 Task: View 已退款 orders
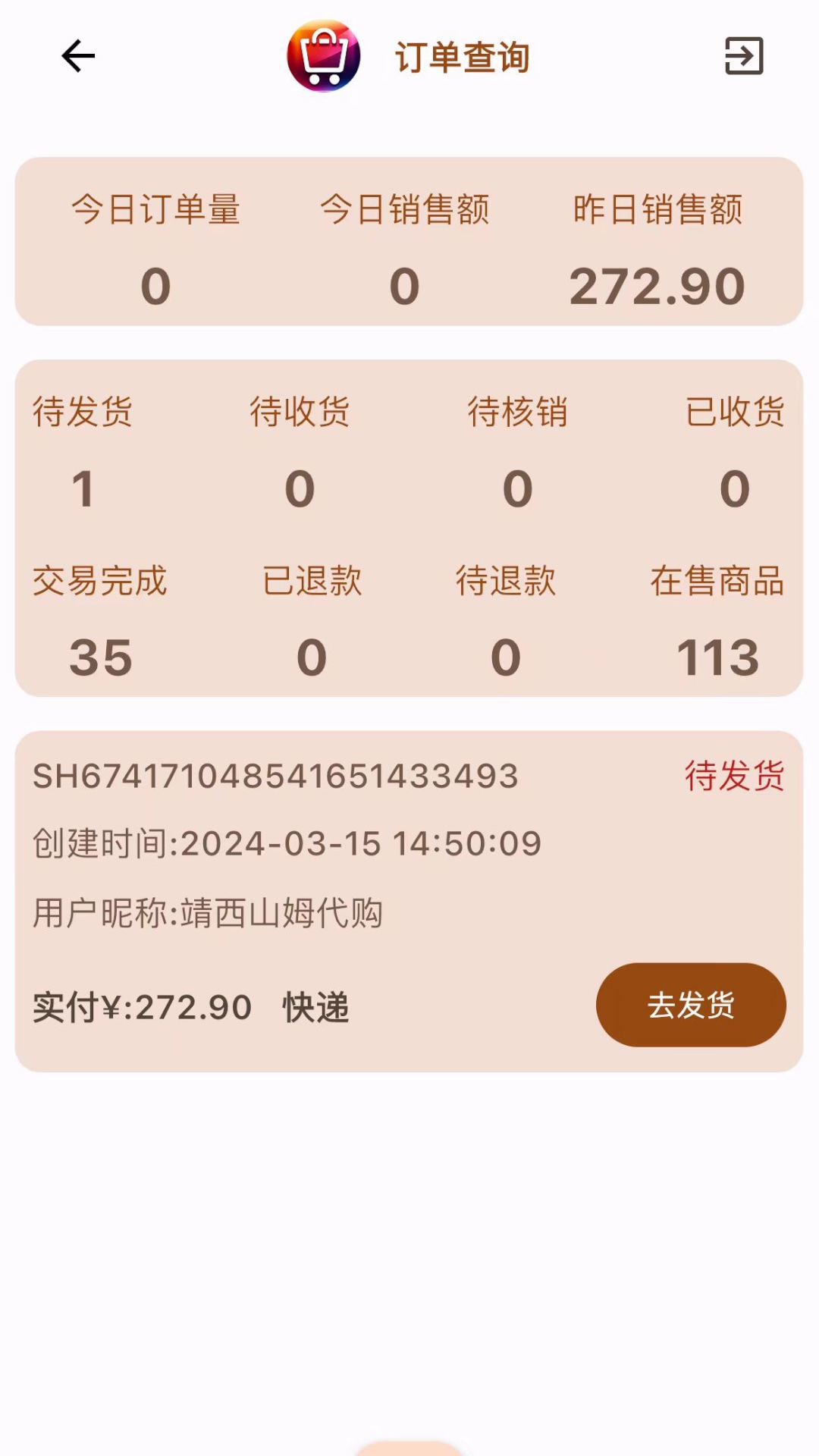click(312, 620)
